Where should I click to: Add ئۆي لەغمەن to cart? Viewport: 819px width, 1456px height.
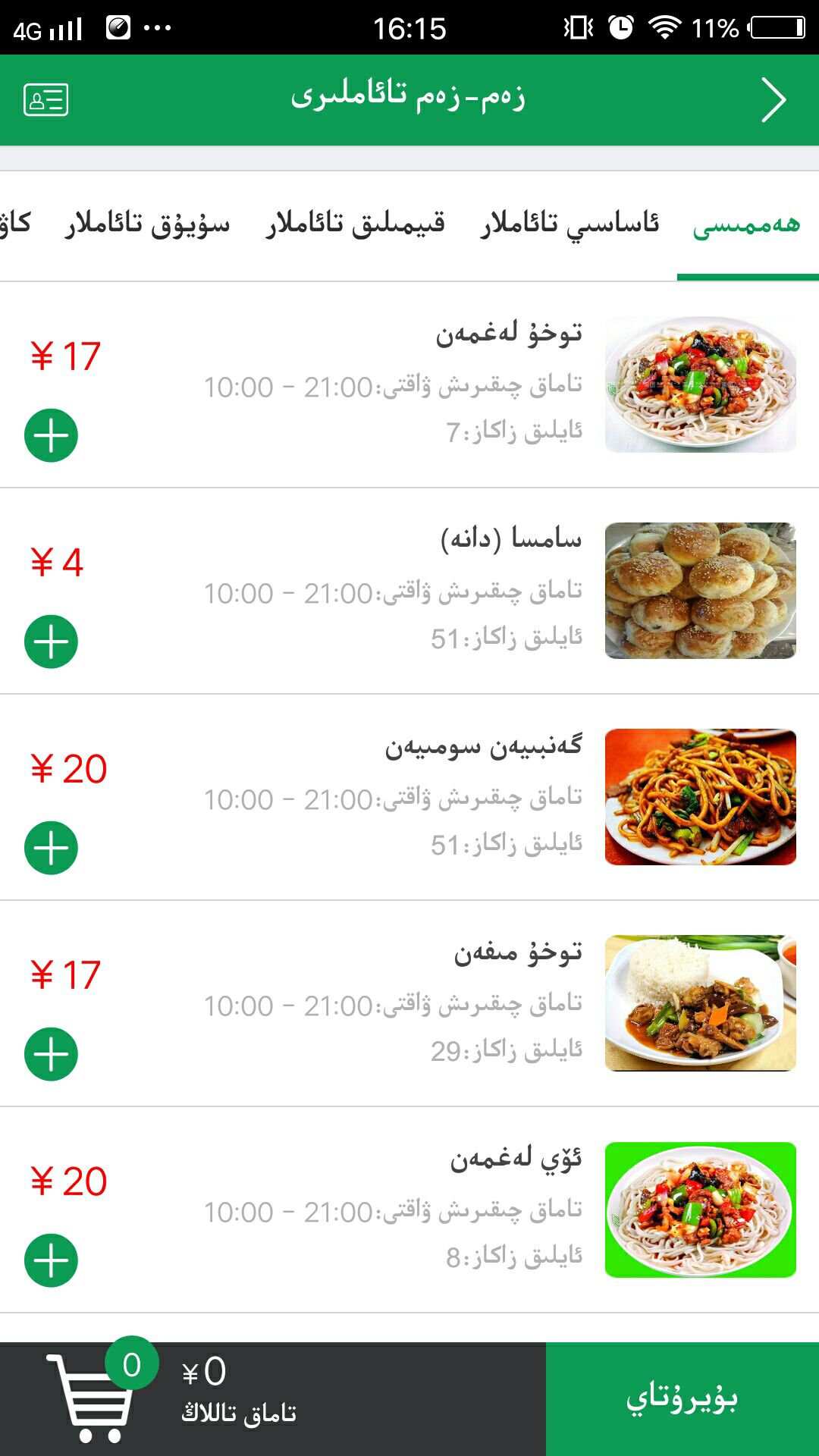pos(51,1260)
